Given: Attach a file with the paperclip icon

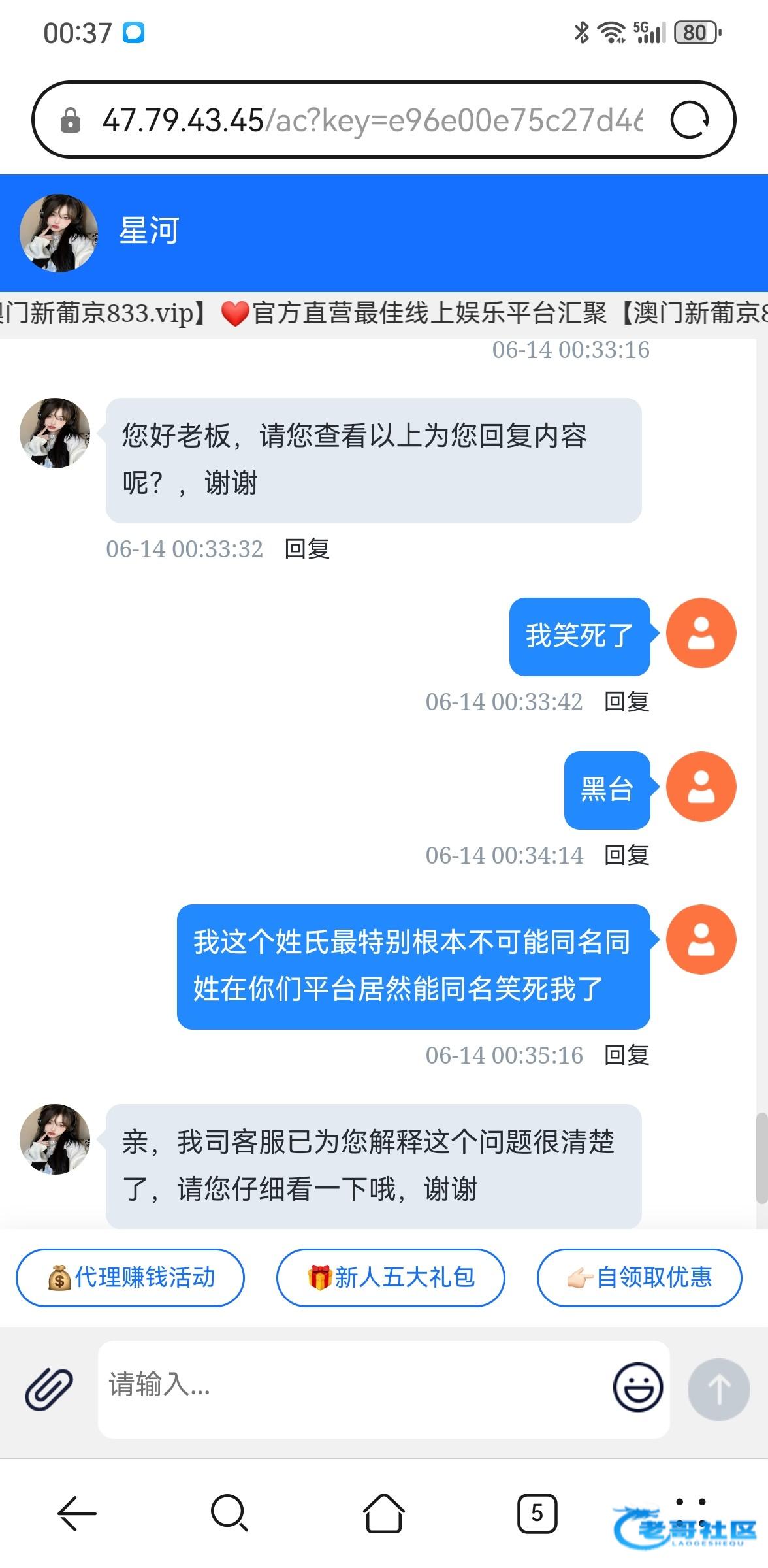Looking at the screenshot, I should (x=49, y=1388).
